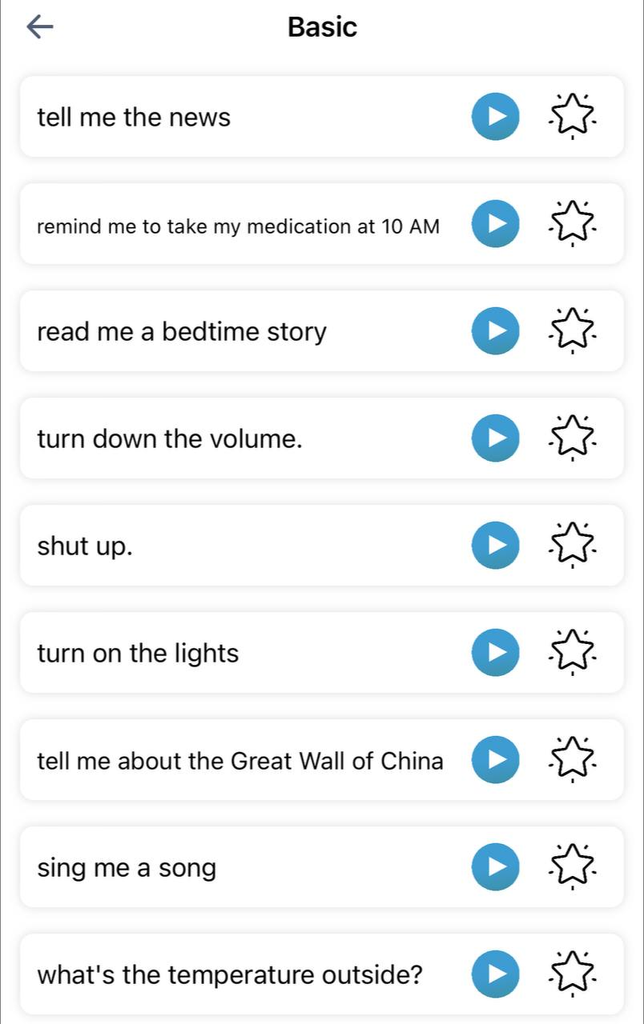Play the Great Wall of China command
Screen dimensions: 644x1024
[495, 759]
